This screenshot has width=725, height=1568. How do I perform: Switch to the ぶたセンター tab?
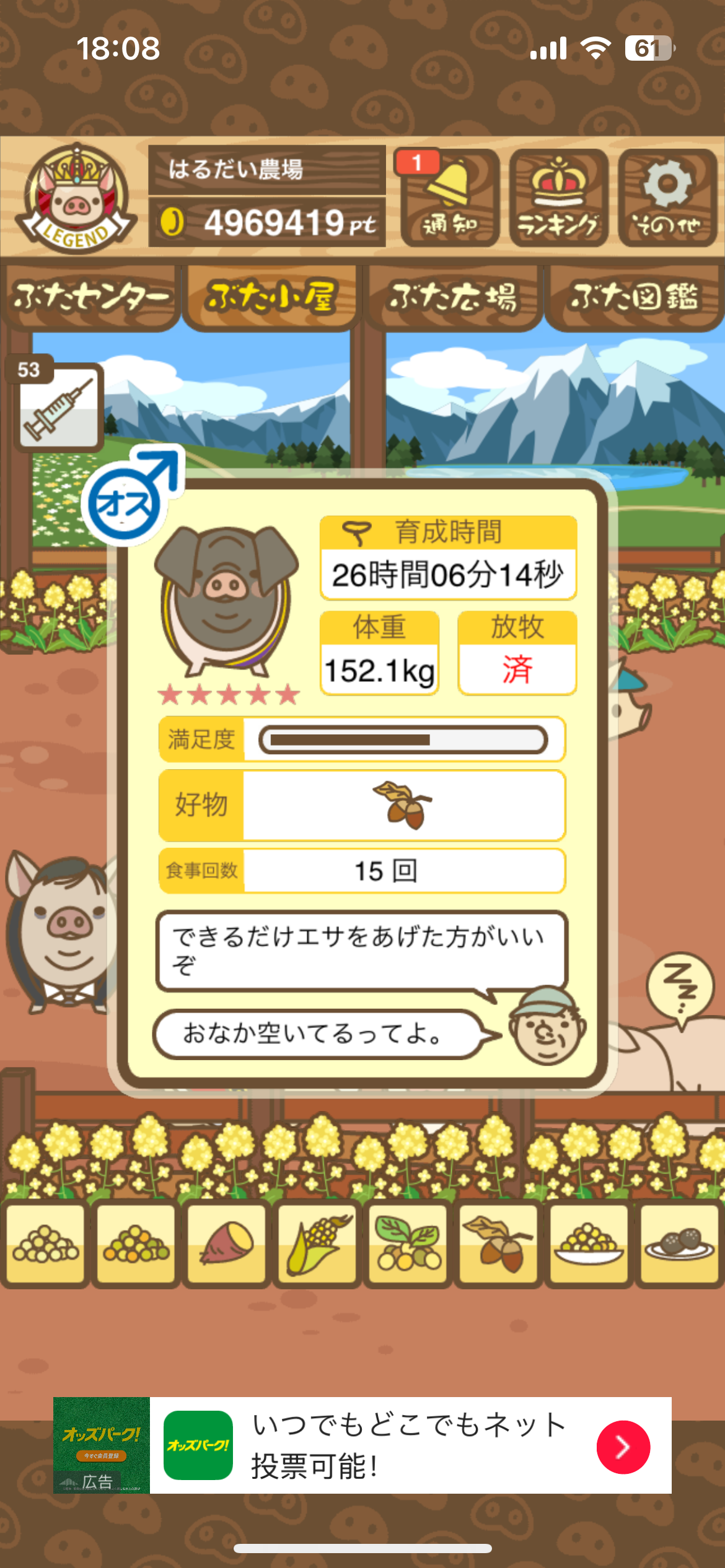90,297
